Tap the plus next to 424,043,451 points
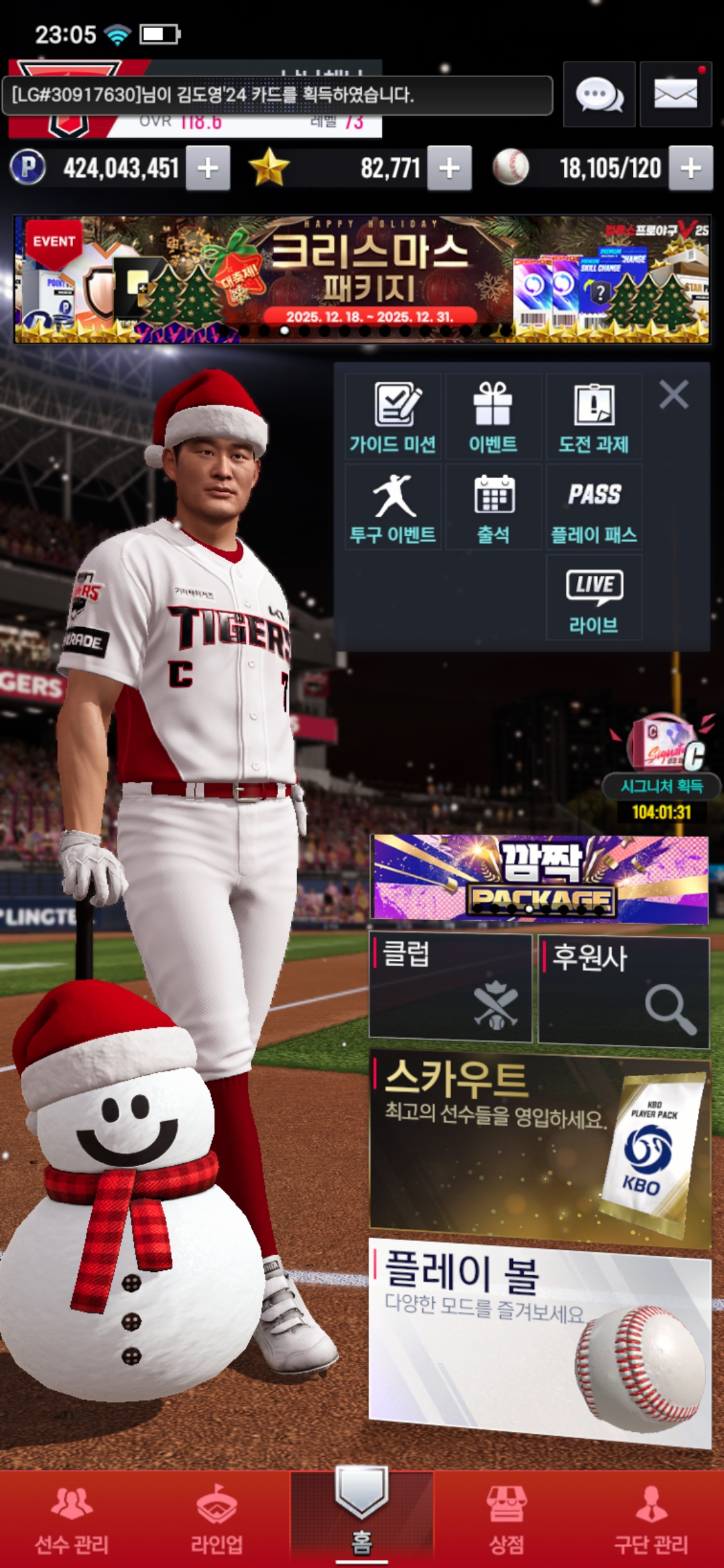724x1568 pixels. [208, 168]
